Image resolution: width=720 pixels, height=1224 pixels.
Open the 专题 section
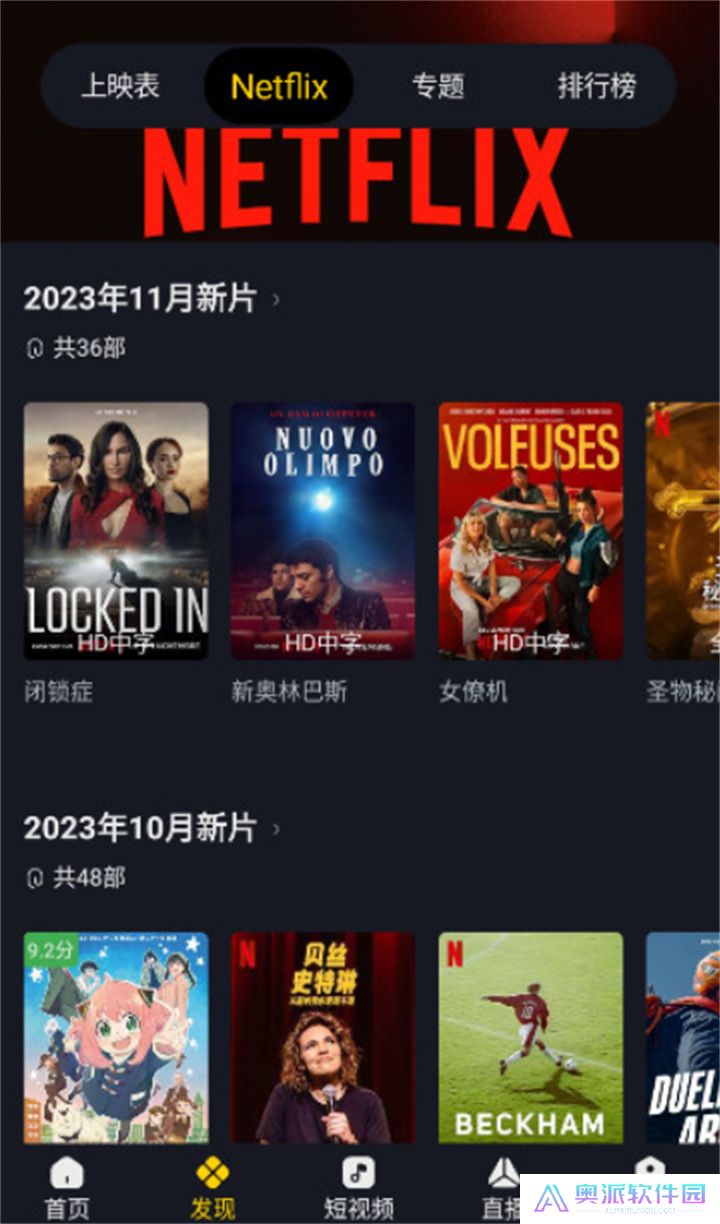coord(437,87)
